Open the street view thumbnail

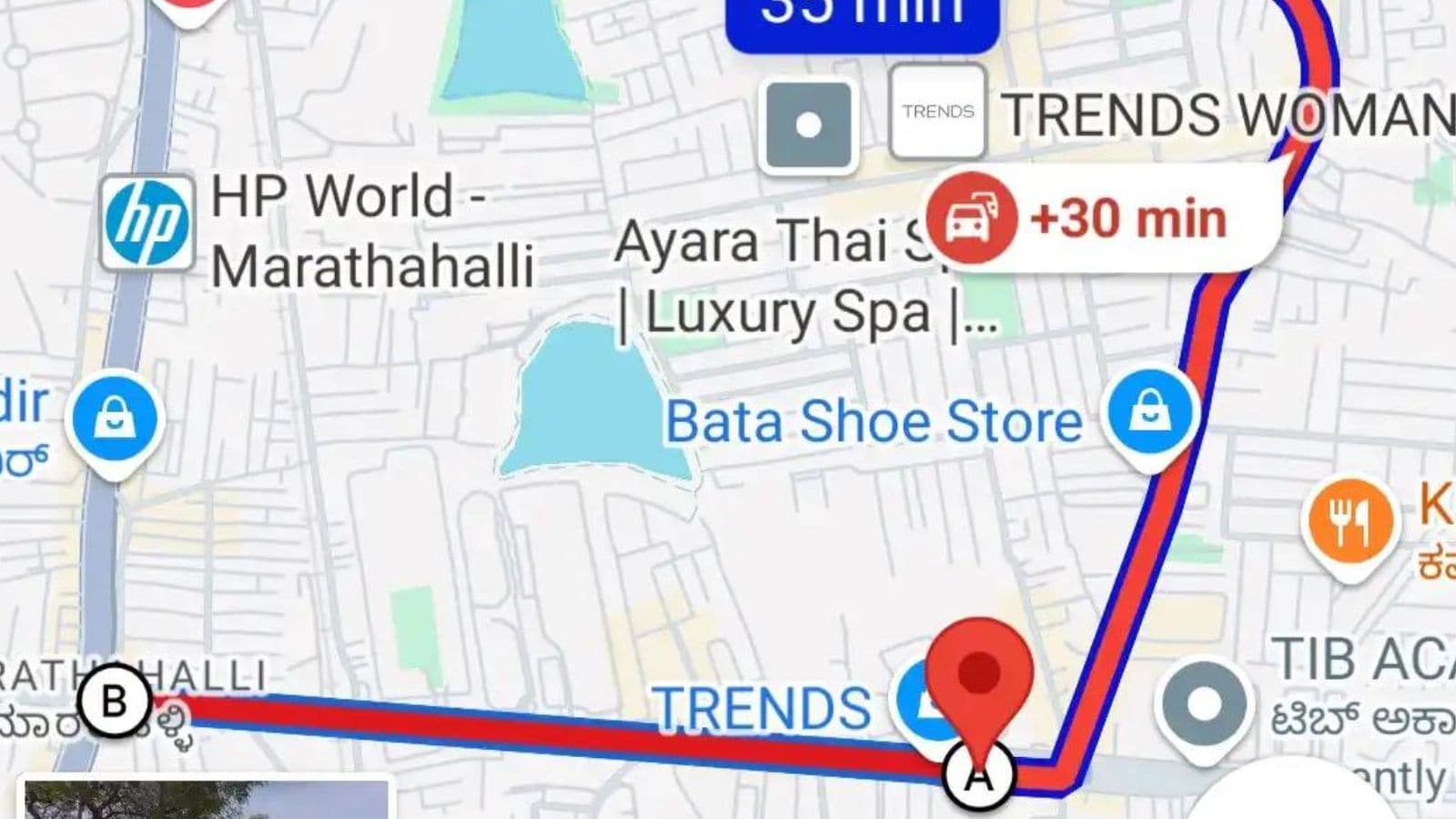(x=206, y=800)
